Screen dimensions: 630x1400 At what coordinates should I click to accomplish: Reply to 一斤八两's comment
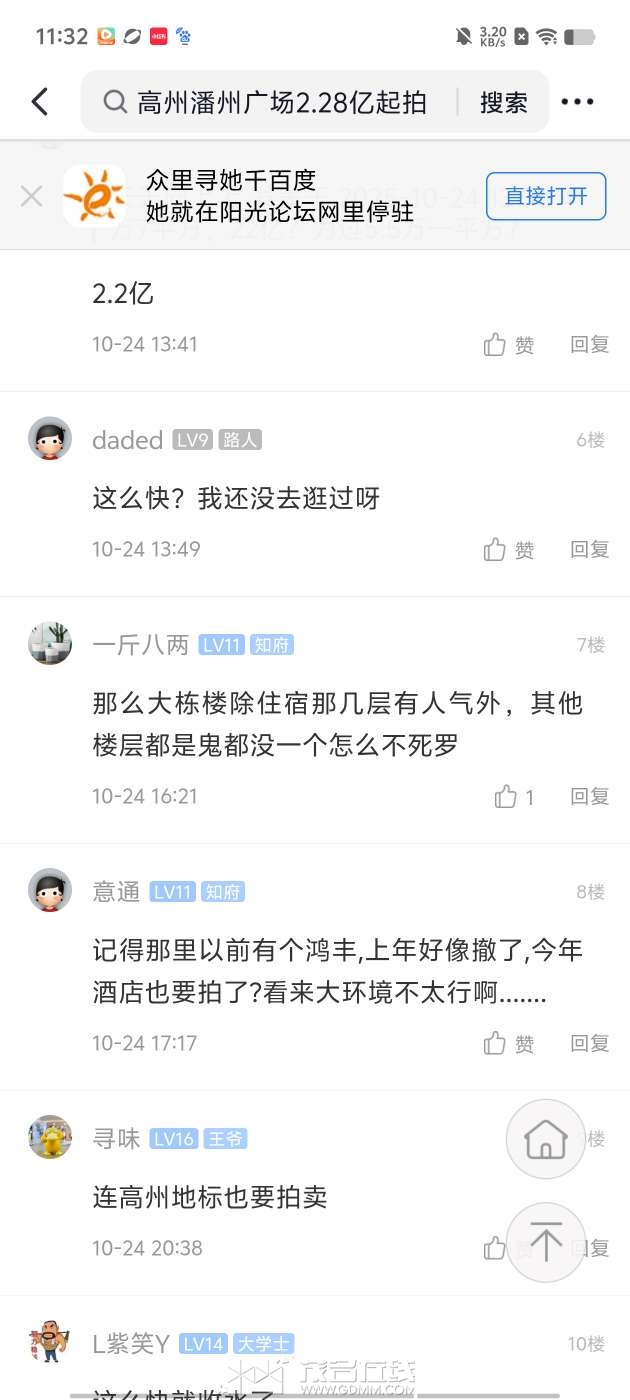[x=589, y=797]
